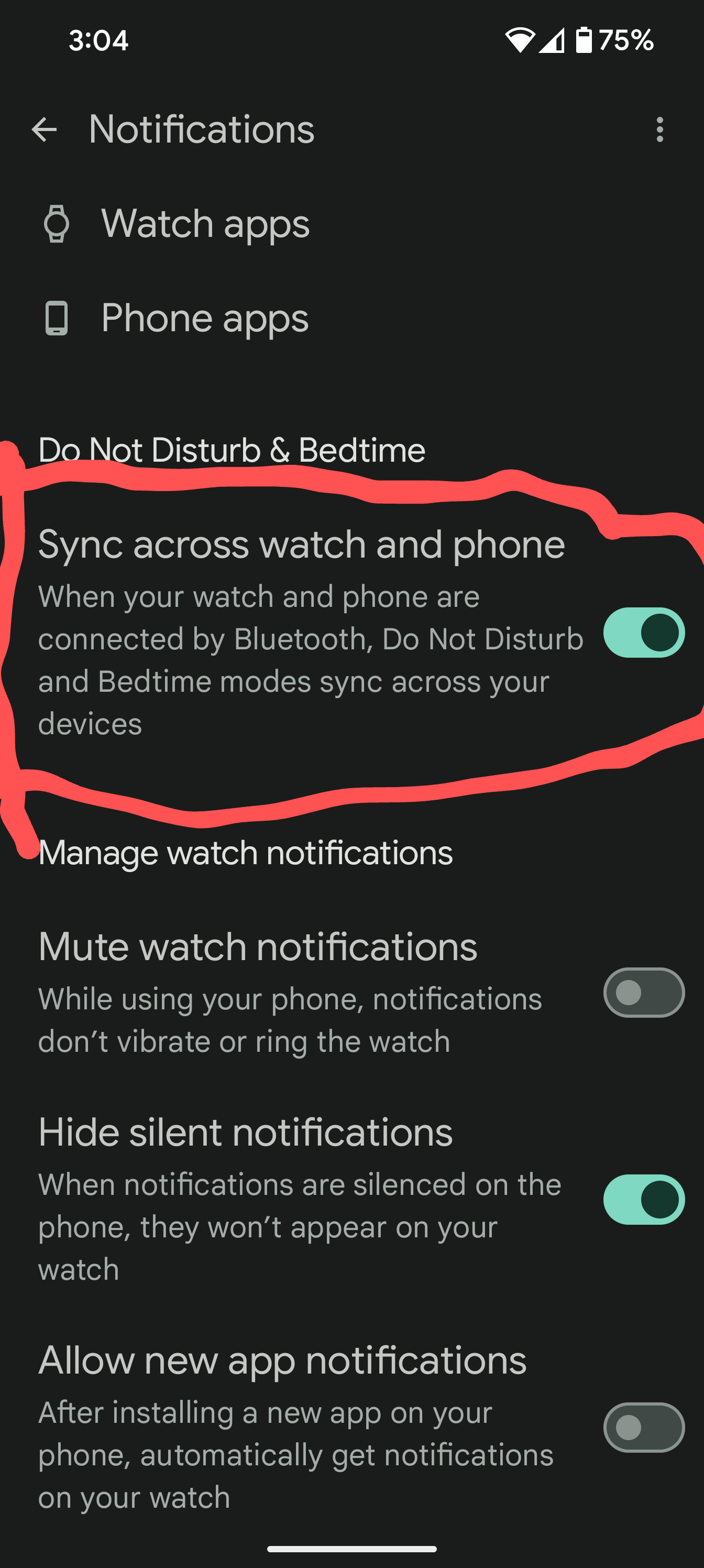The width and height of the screenshot is (704, 1568).
Task: Go back from Notifications screen
Action: (x=44, y=129)
